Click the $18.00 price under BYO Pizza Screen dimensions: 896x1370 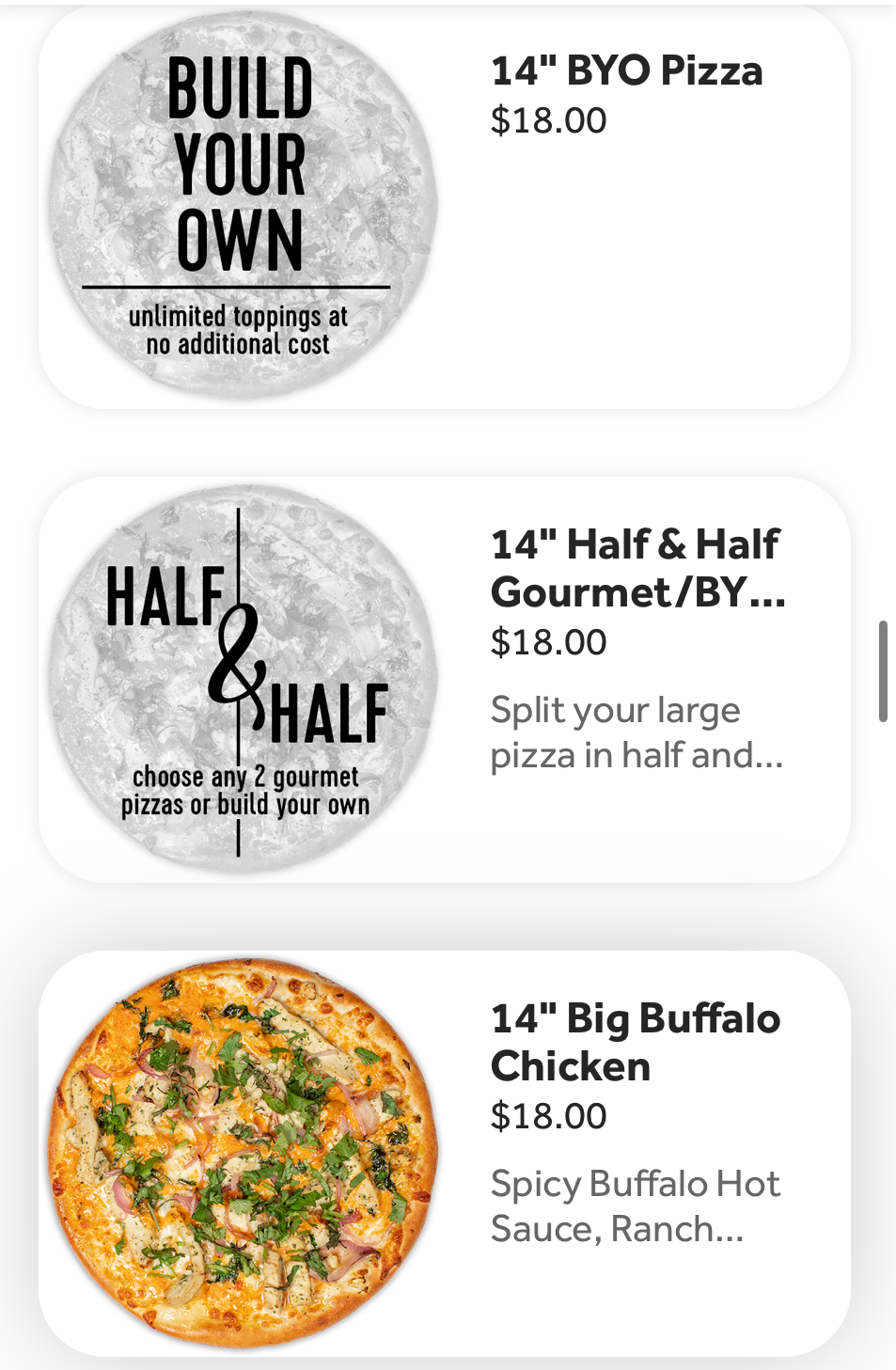pos(547,119)
